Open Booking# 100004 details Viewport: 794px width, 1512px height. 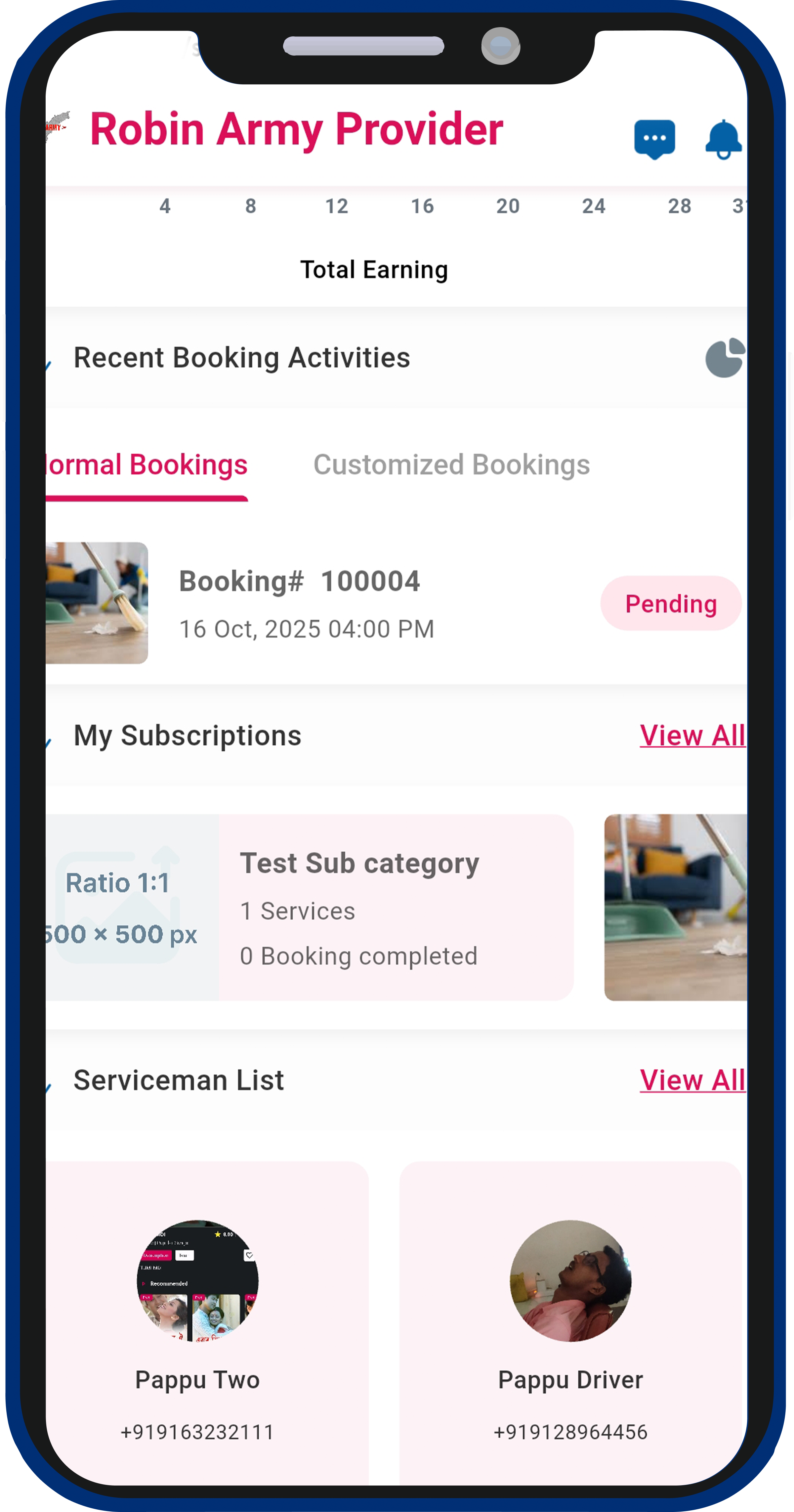coord(299,581)
